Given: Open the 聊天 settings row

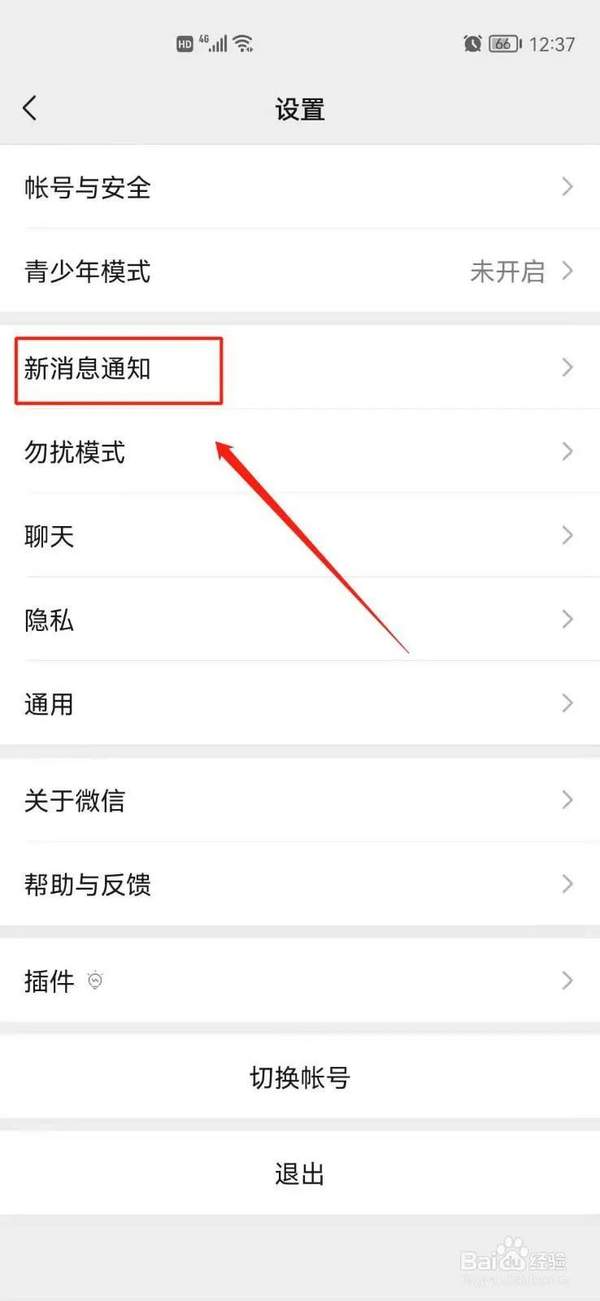Looking at the screenshot, I should point(300,536).
